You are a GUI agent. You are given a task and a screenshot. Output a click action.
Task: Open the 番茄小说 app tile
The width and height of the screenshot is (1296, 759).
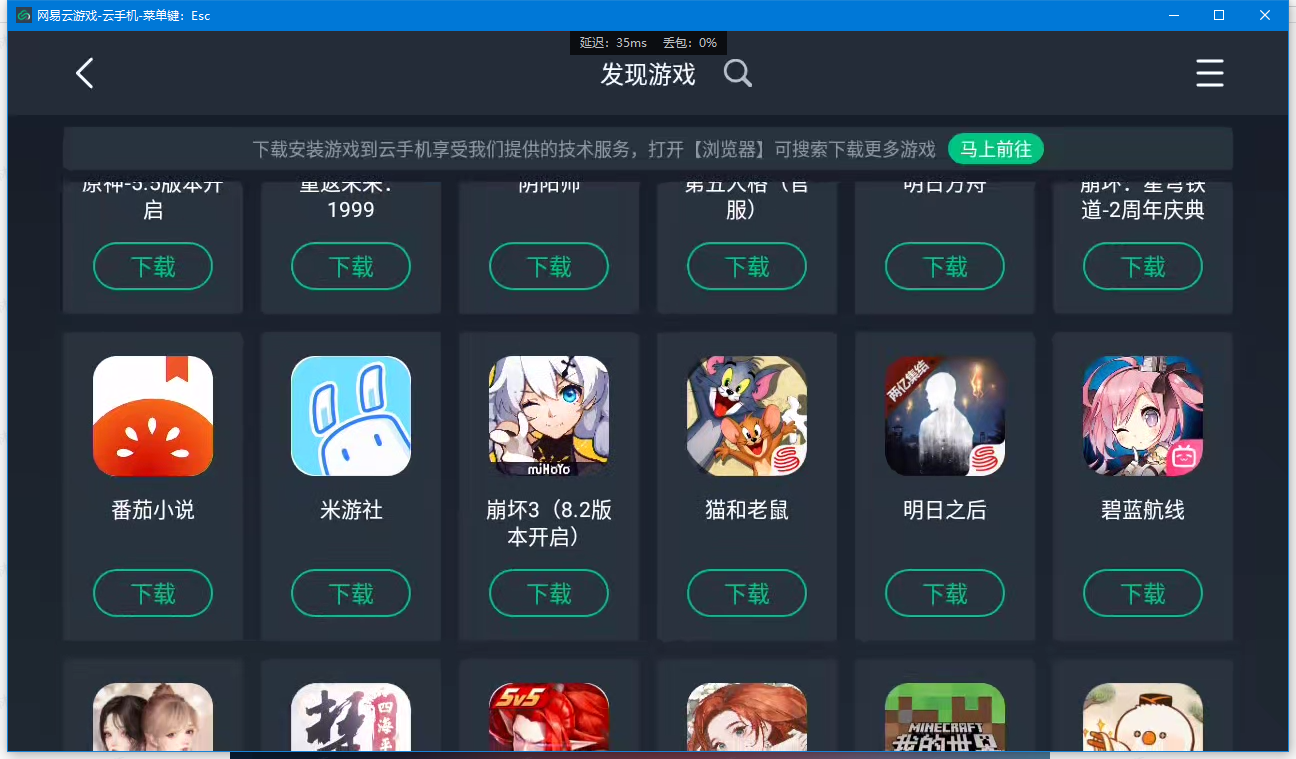coord(153,416)
